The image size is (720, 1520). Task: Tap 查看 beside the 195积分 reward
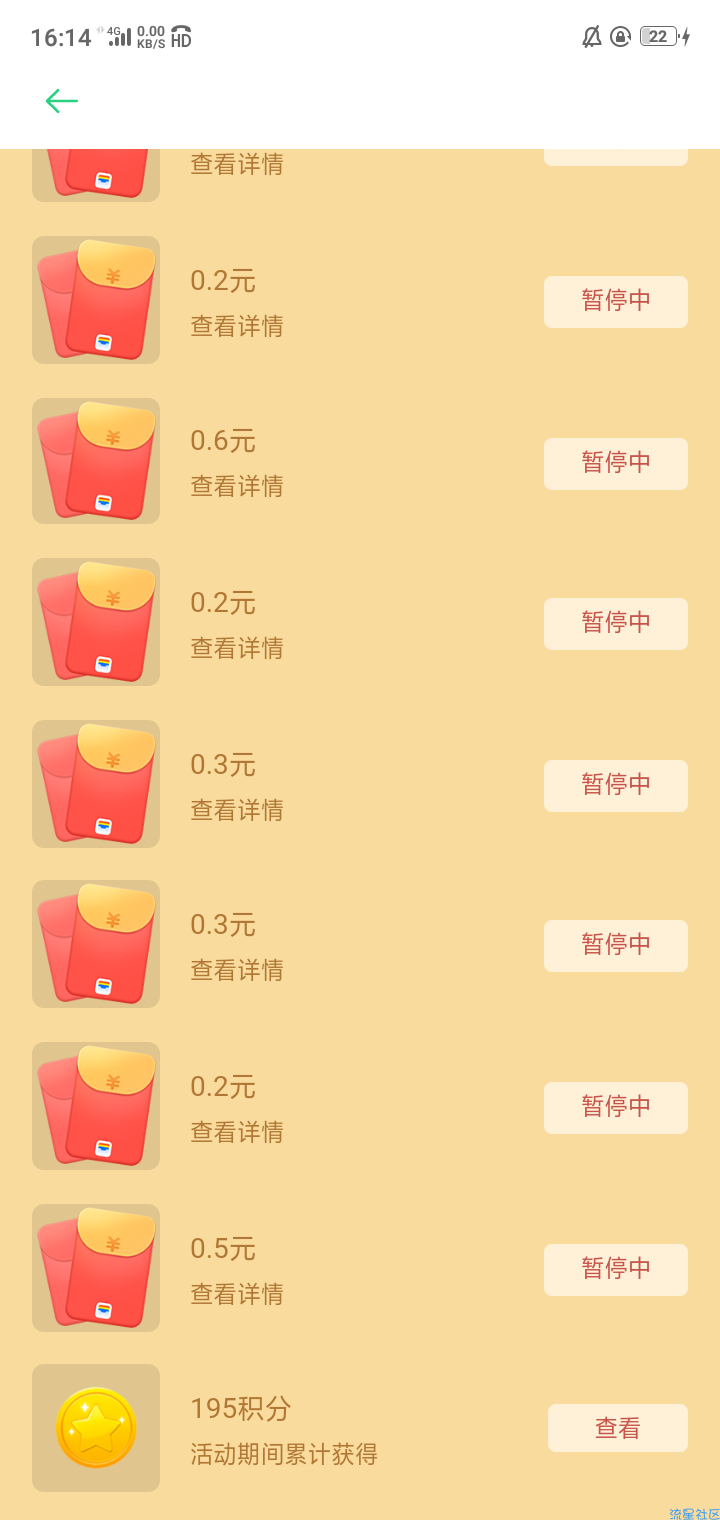point(617,1428)
